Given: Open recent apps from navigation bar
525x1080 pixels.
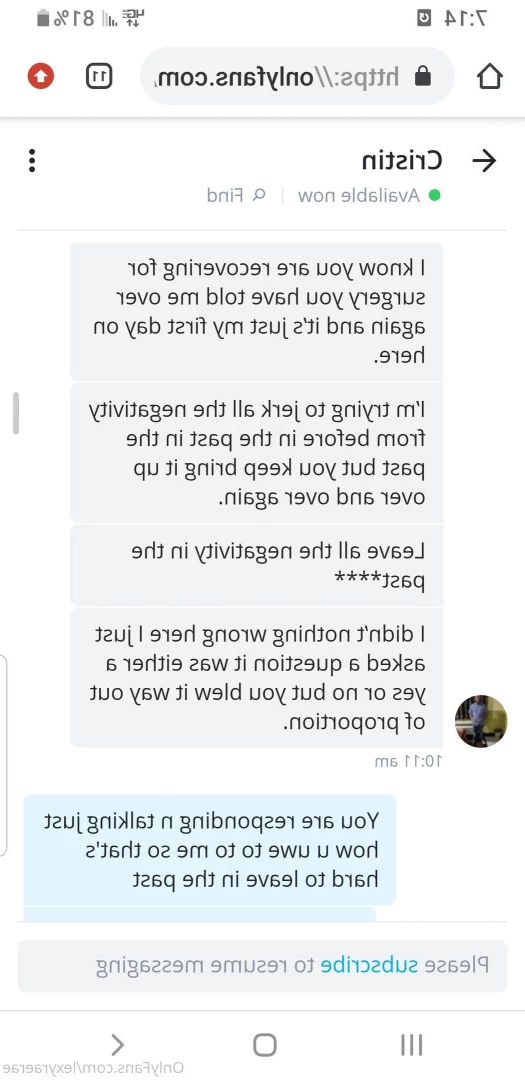Looking at the screenshot, I should (411, 1045).
